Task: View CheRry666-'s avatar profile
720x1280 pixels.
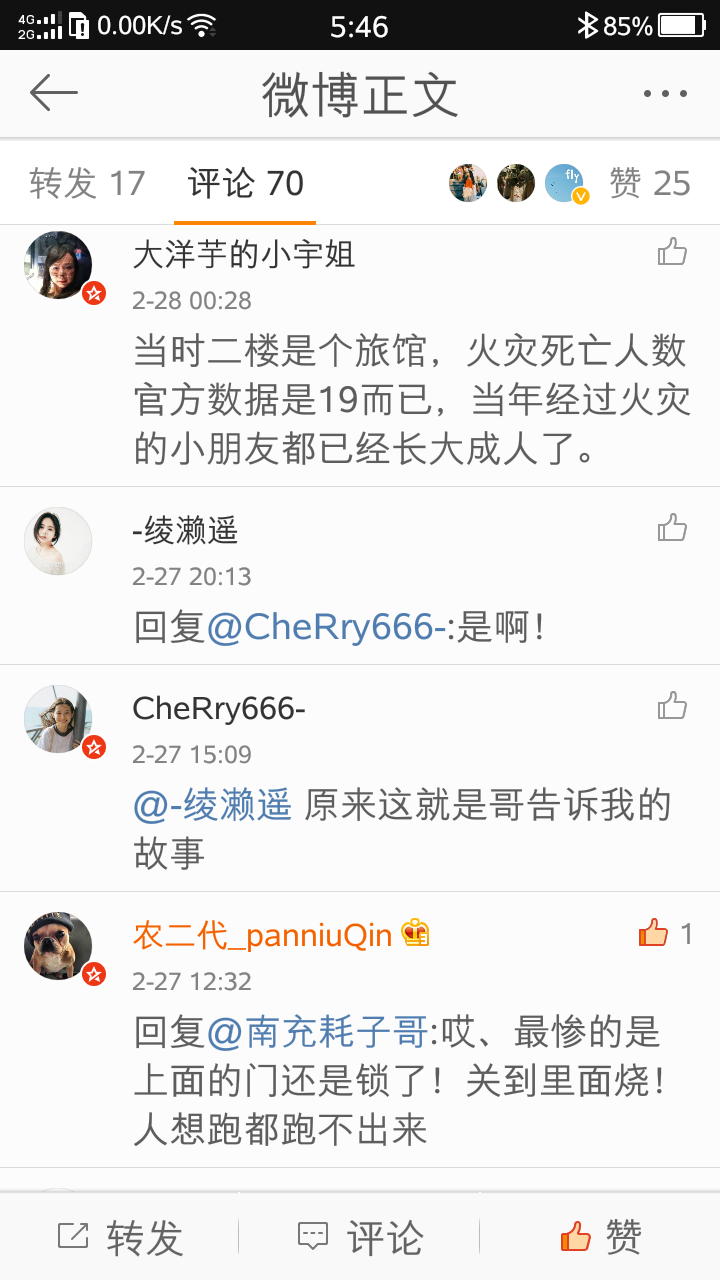Action: [58, 719]
